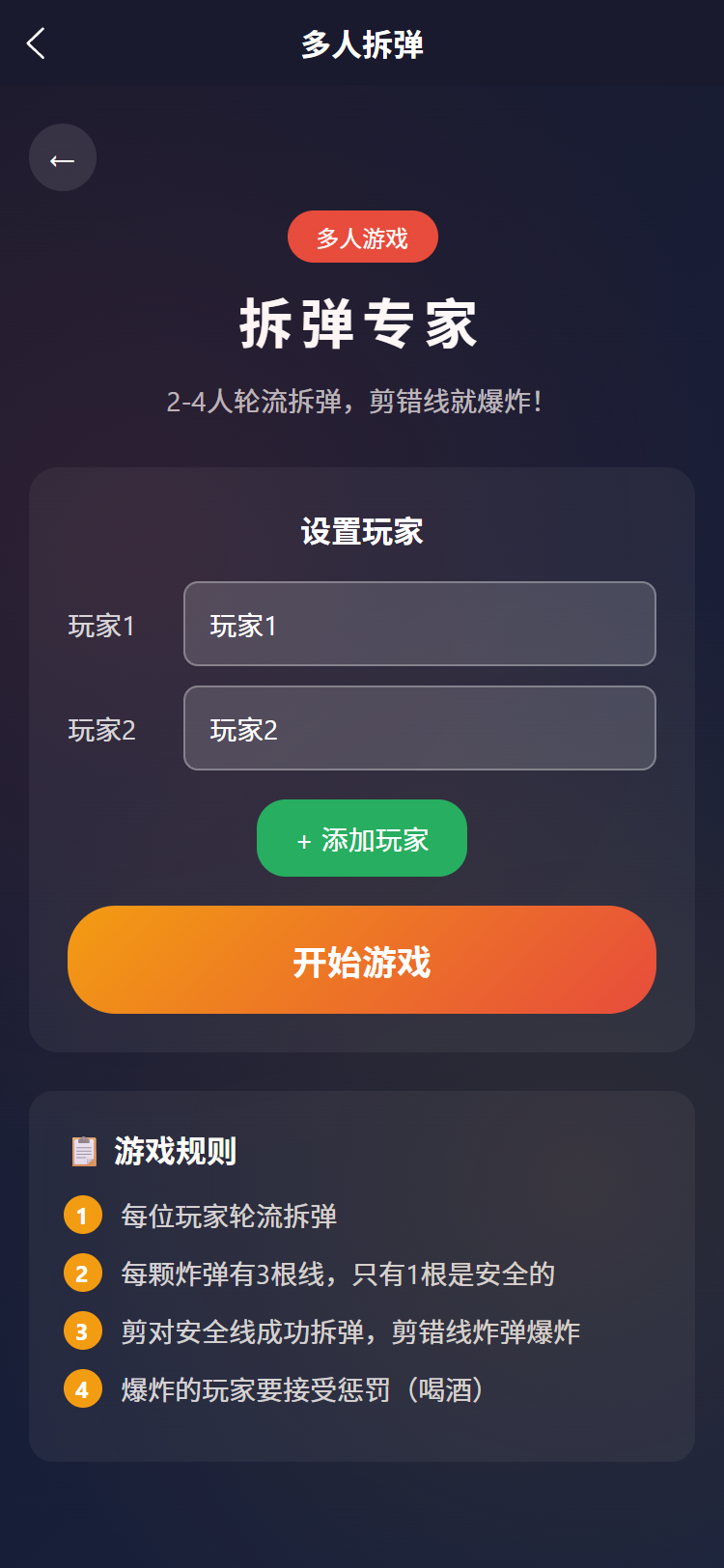
Task: Click the clipboard icon beside 游戏规则
Action: tap(84, 1151)
